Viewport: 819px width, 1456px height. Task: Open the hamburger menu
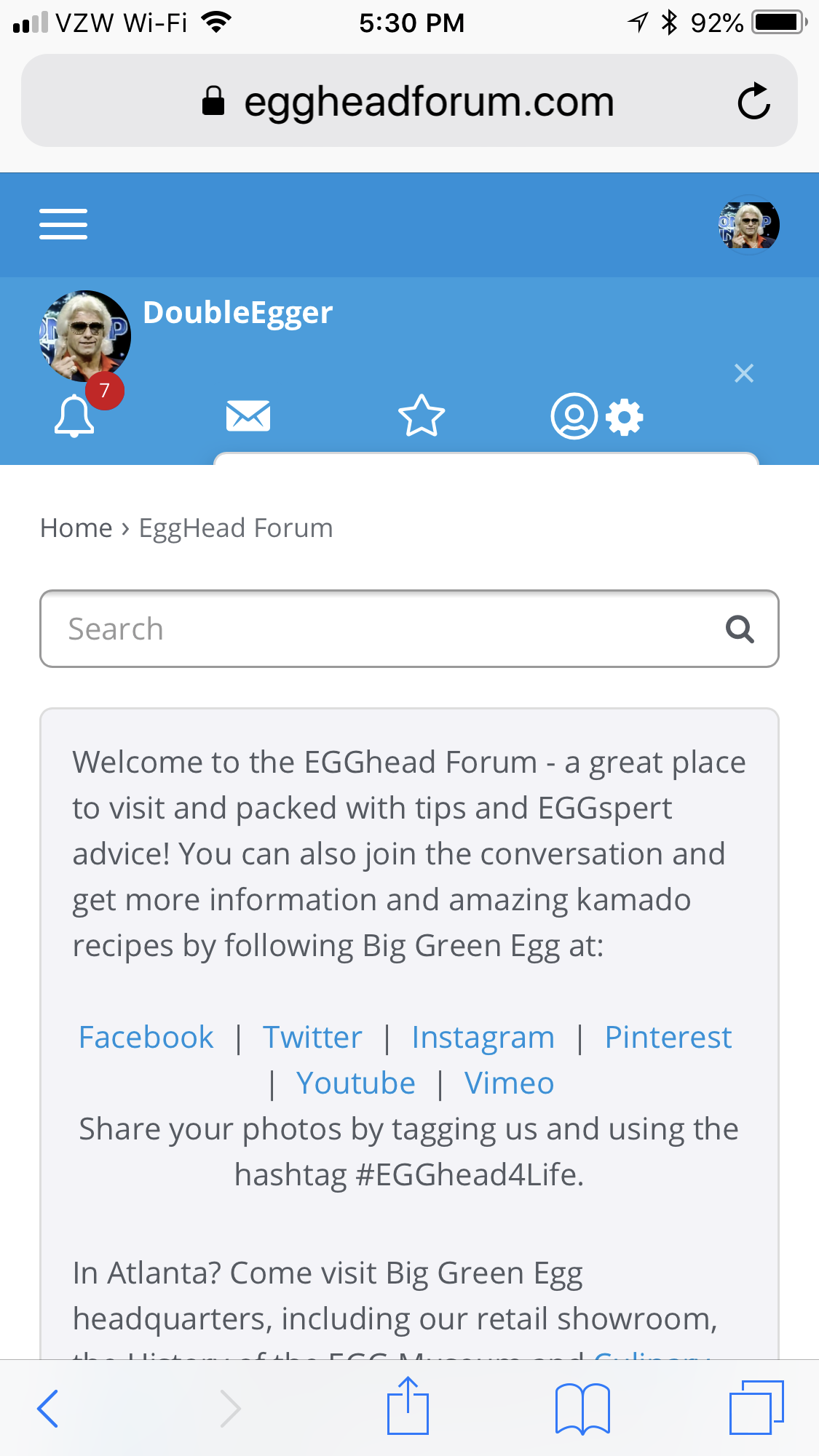point(63,224)
